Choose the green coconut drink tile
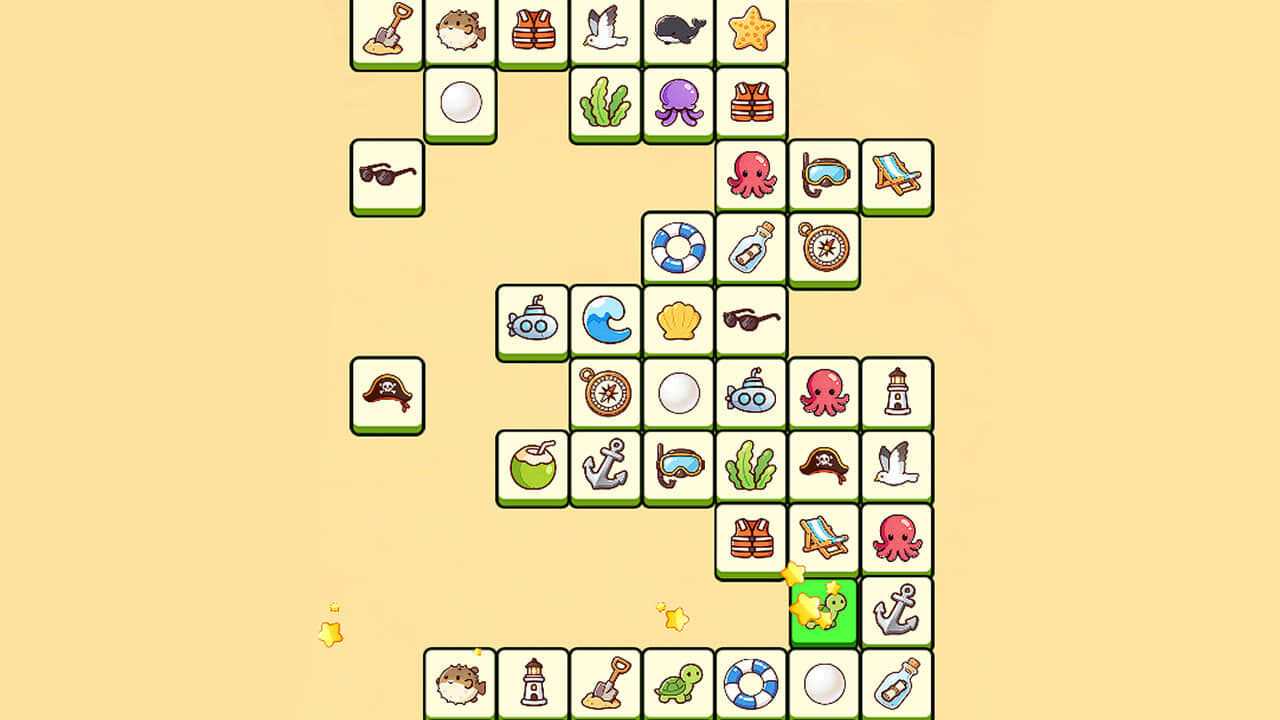Image resolution: width=1280 pixels, height=720 pixels. tap(533, 466)
